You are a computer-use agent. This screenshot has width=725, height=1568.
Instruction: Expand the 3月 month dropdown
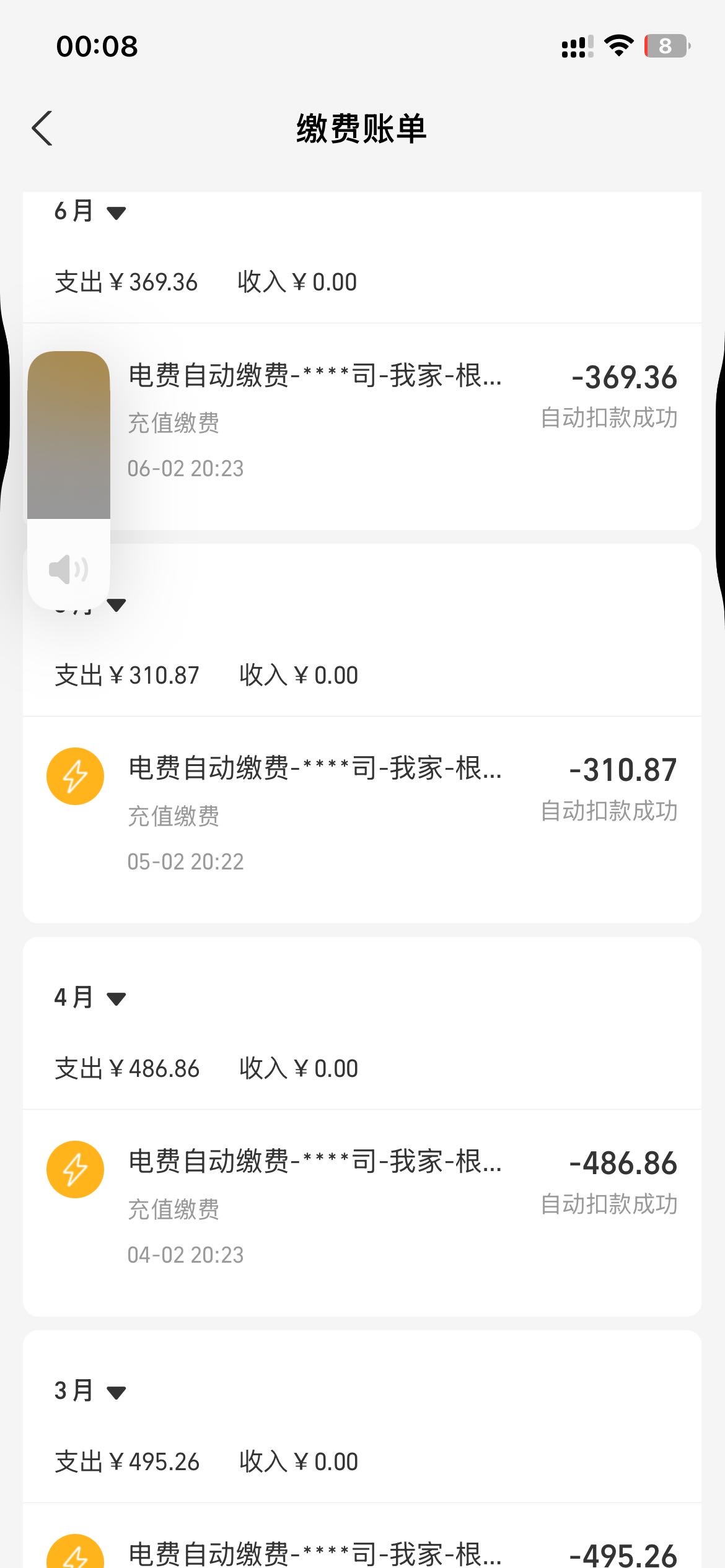[90, 1391]
